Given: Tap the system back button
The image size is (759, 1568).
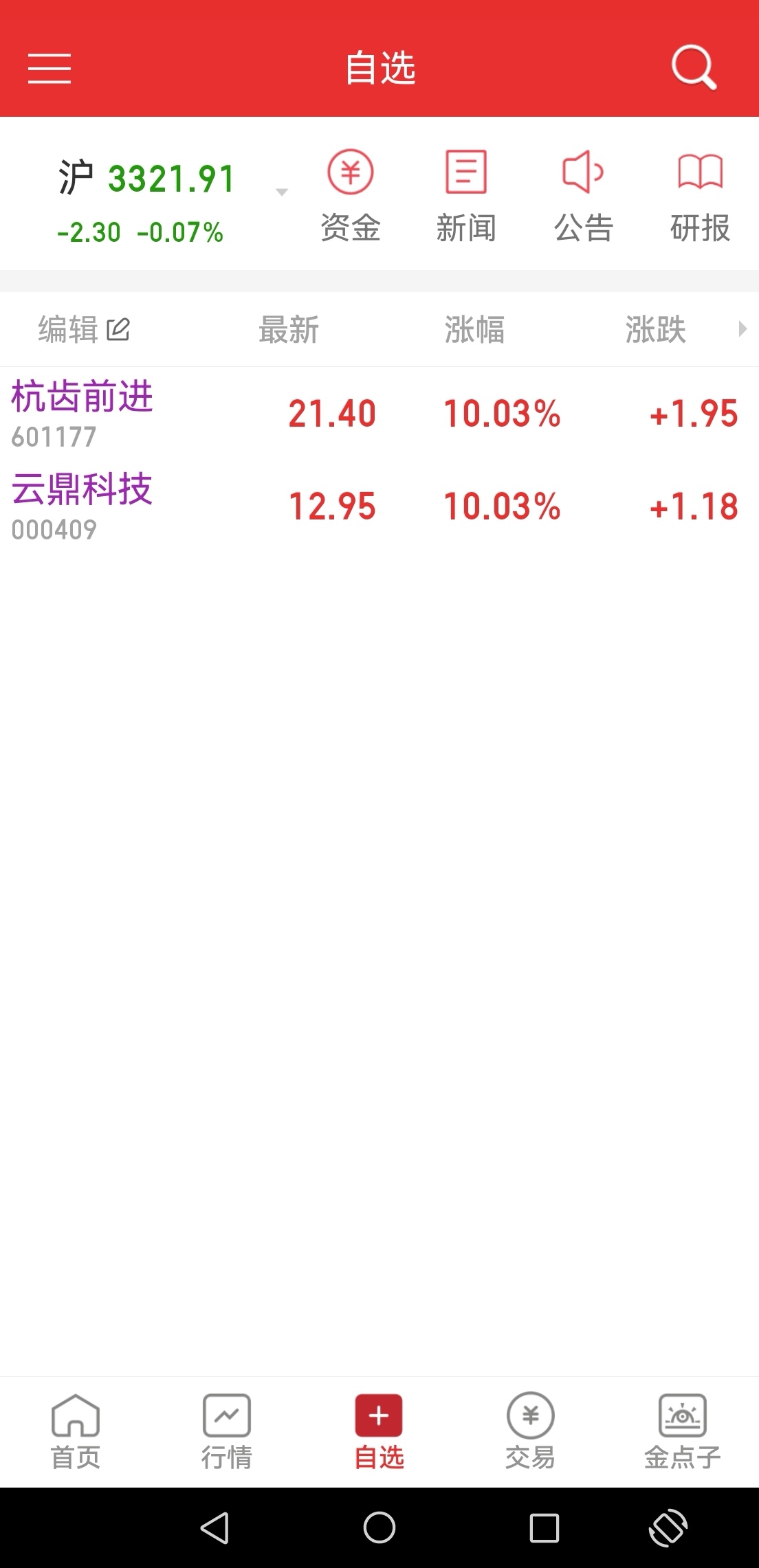Looking at the screenshot, I should tap(214, 1528).
